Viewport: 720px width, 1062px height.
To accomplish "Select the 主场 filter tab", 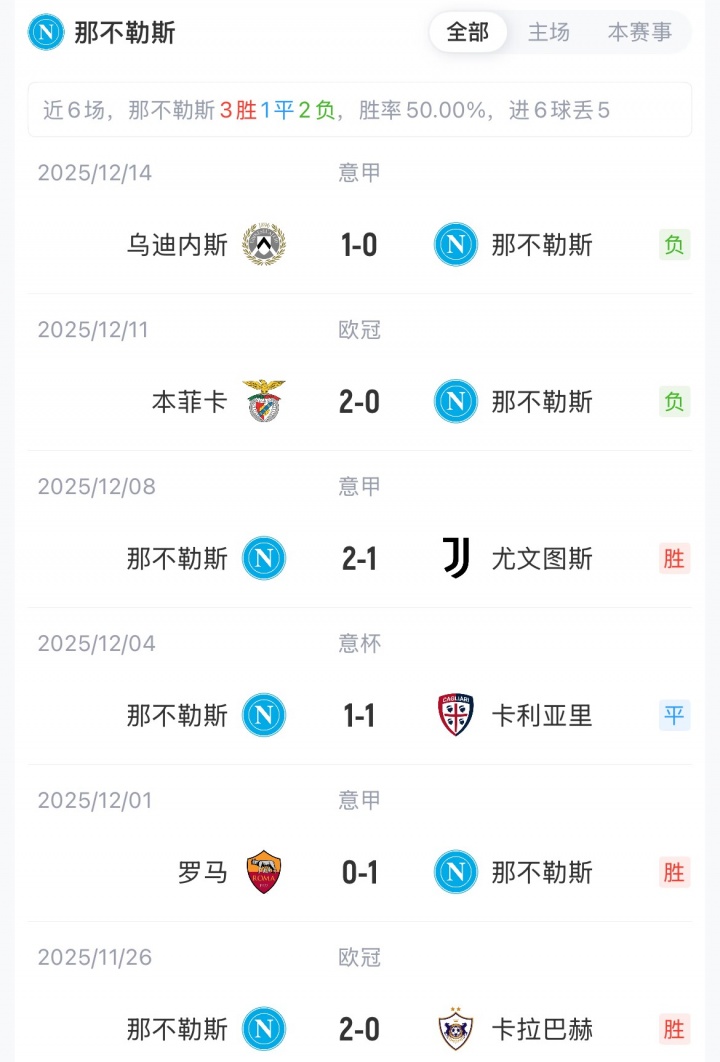I will pos(549,32).
